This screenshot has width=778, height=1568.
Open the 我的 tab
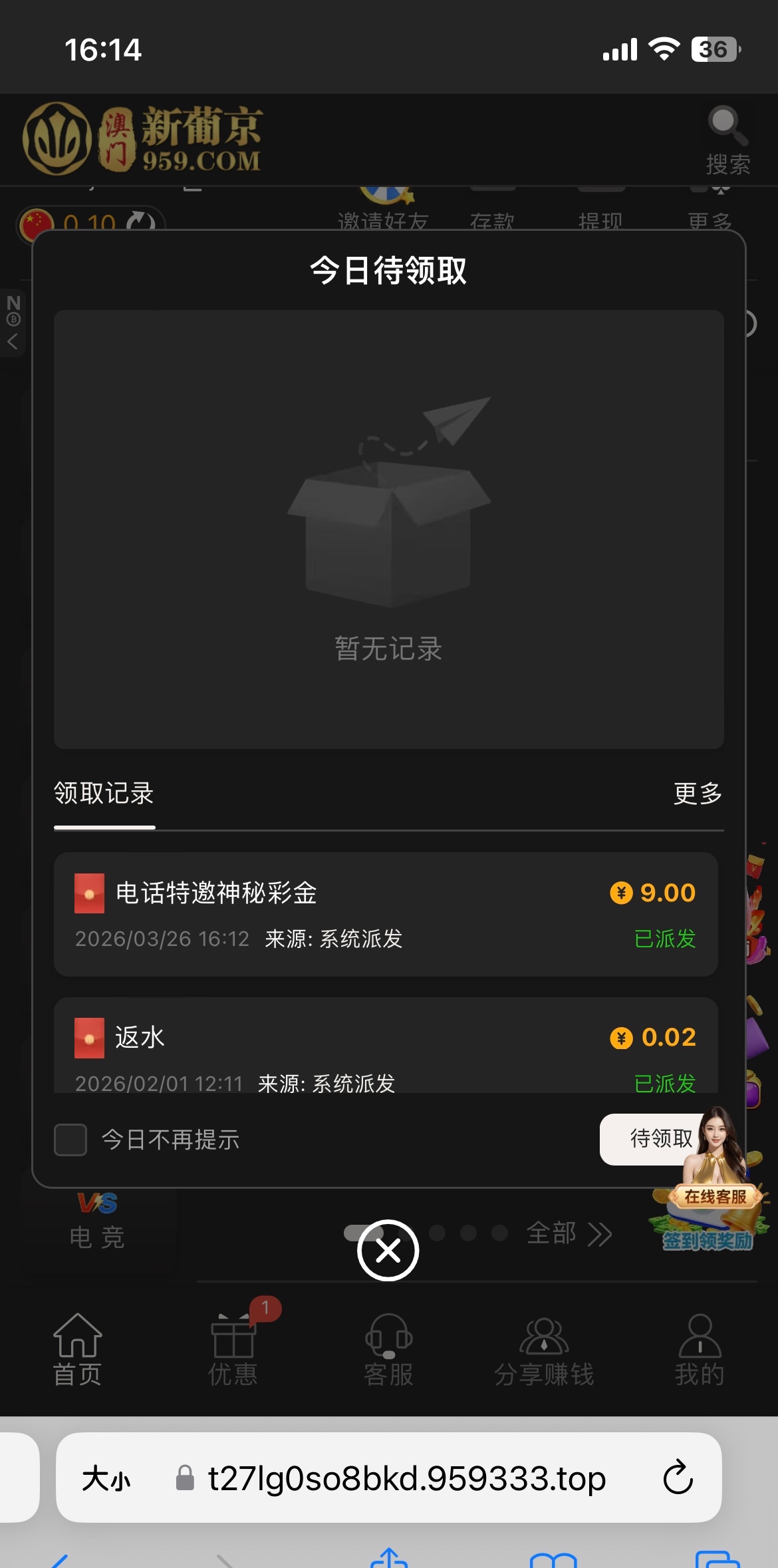(x=700, y=1350)
